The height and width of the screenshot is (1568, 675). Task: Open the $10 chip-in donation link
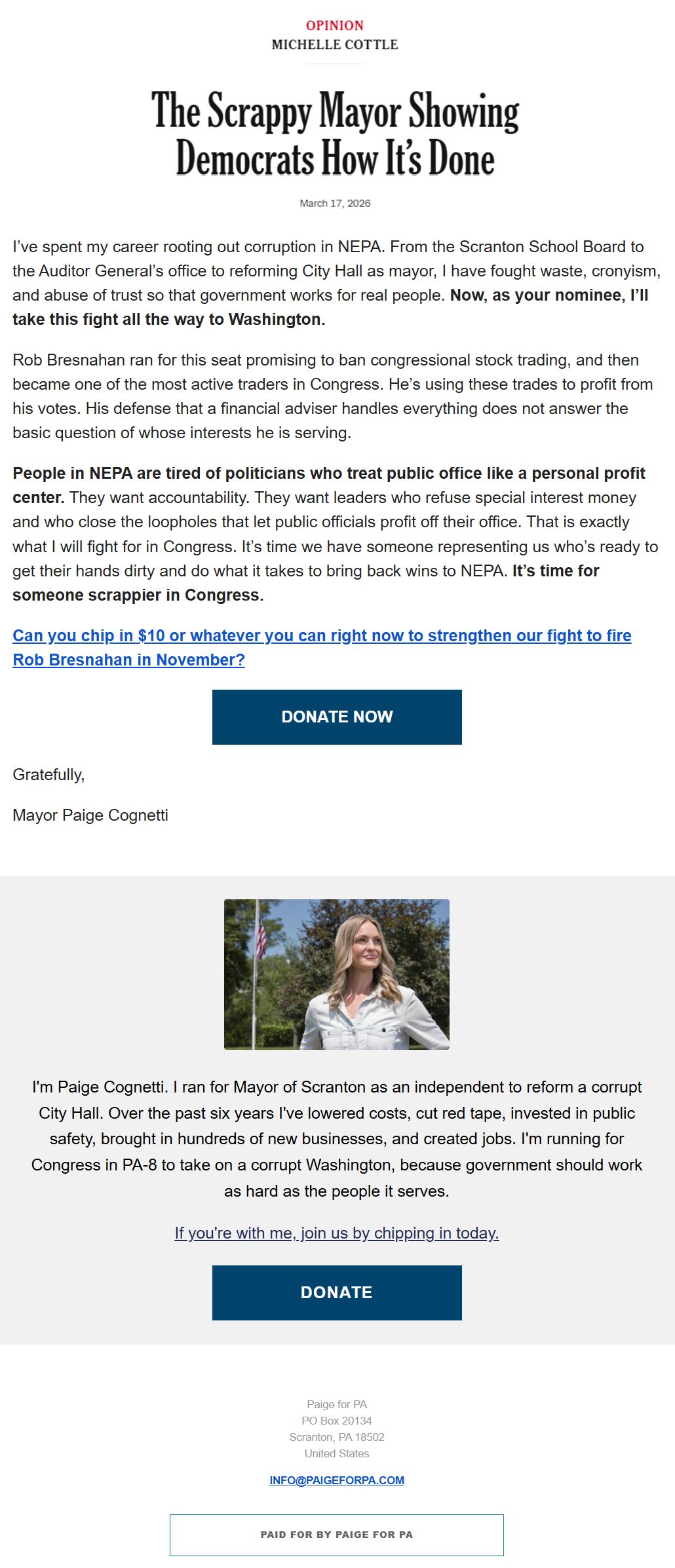322,647
